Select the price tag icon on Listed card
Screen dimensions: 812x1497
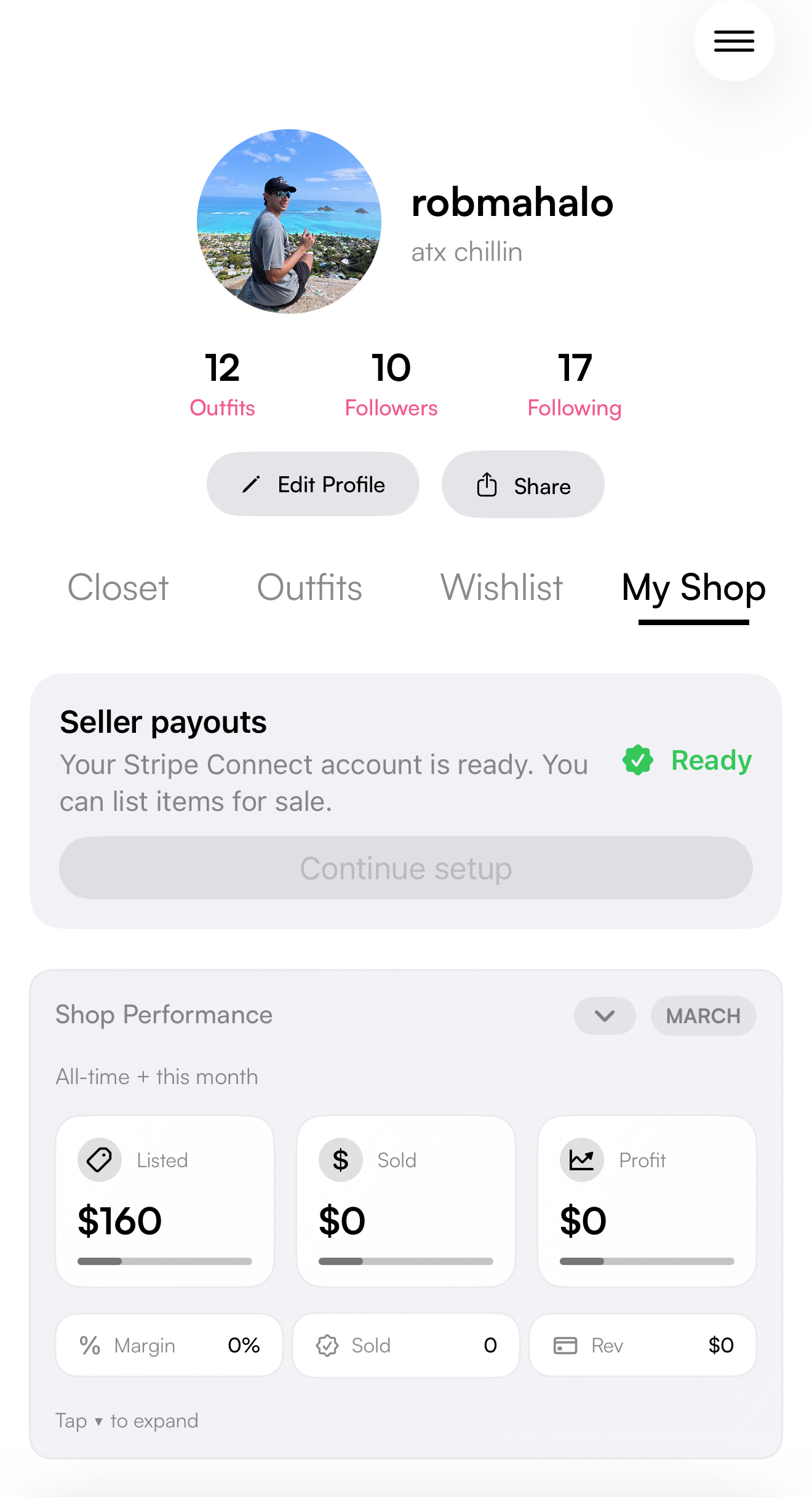tap(100, 1159)
